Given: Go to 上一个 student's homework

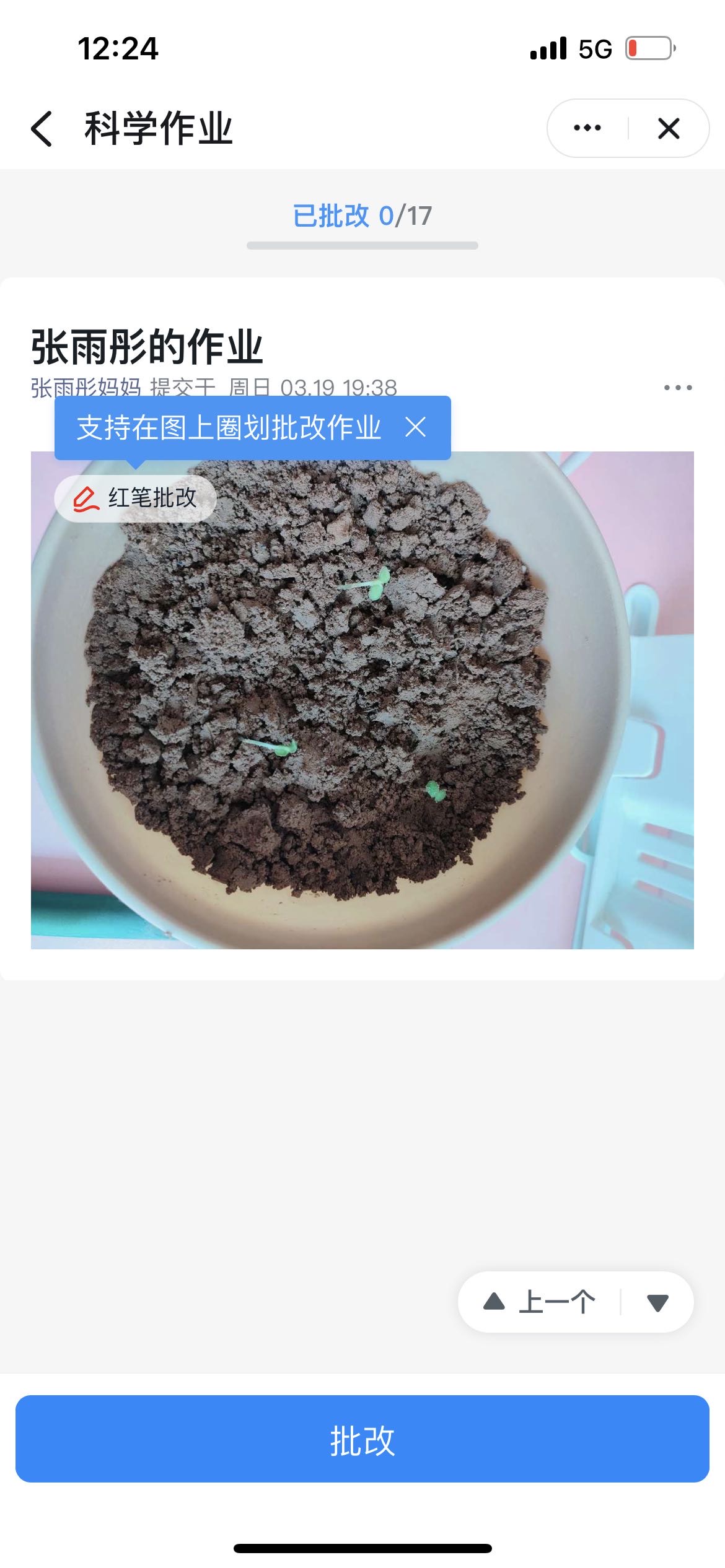Looking at the screenshot, I should click(x=539, y=1302).
